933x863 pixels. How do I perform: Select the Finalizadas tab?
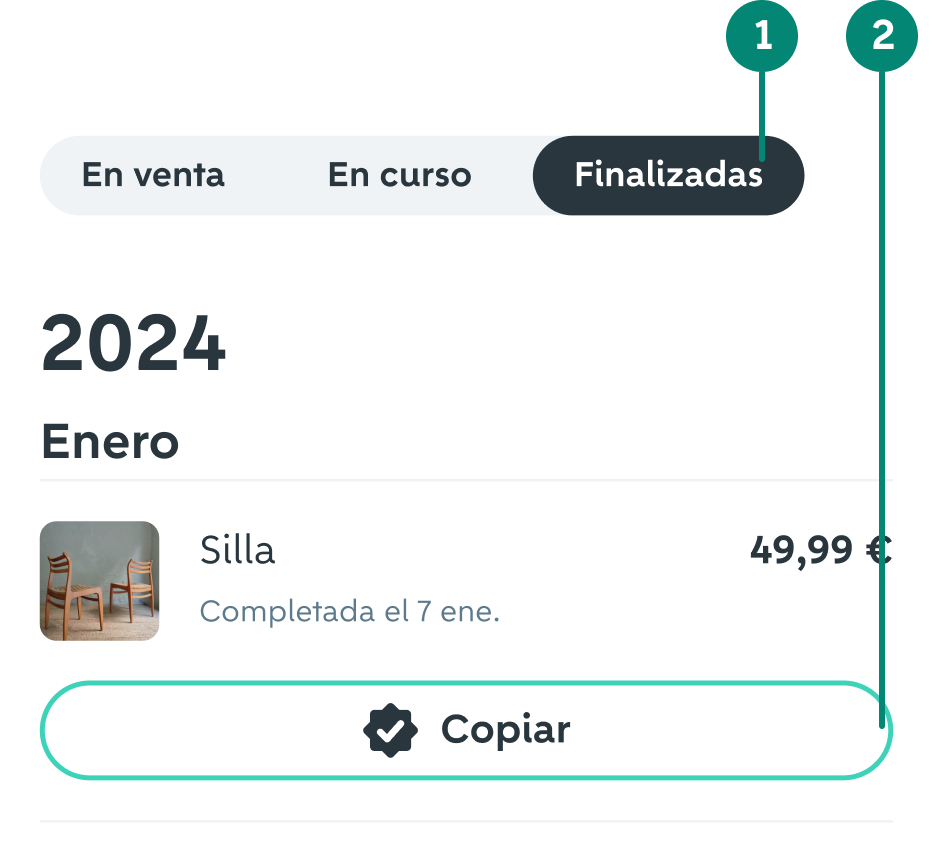tap(667, 176)
